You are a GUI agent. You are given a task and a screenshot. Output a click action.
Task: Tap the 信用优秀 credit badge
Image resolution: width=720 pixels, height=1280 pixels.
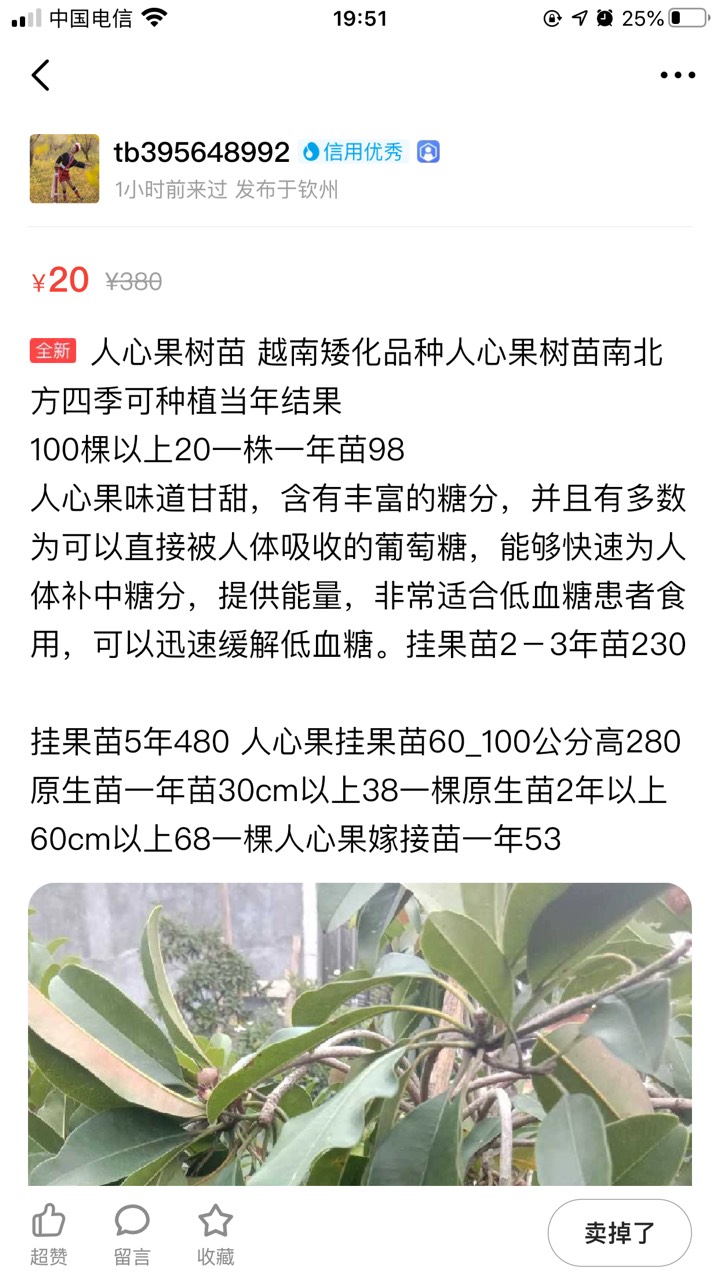[354, 152]
